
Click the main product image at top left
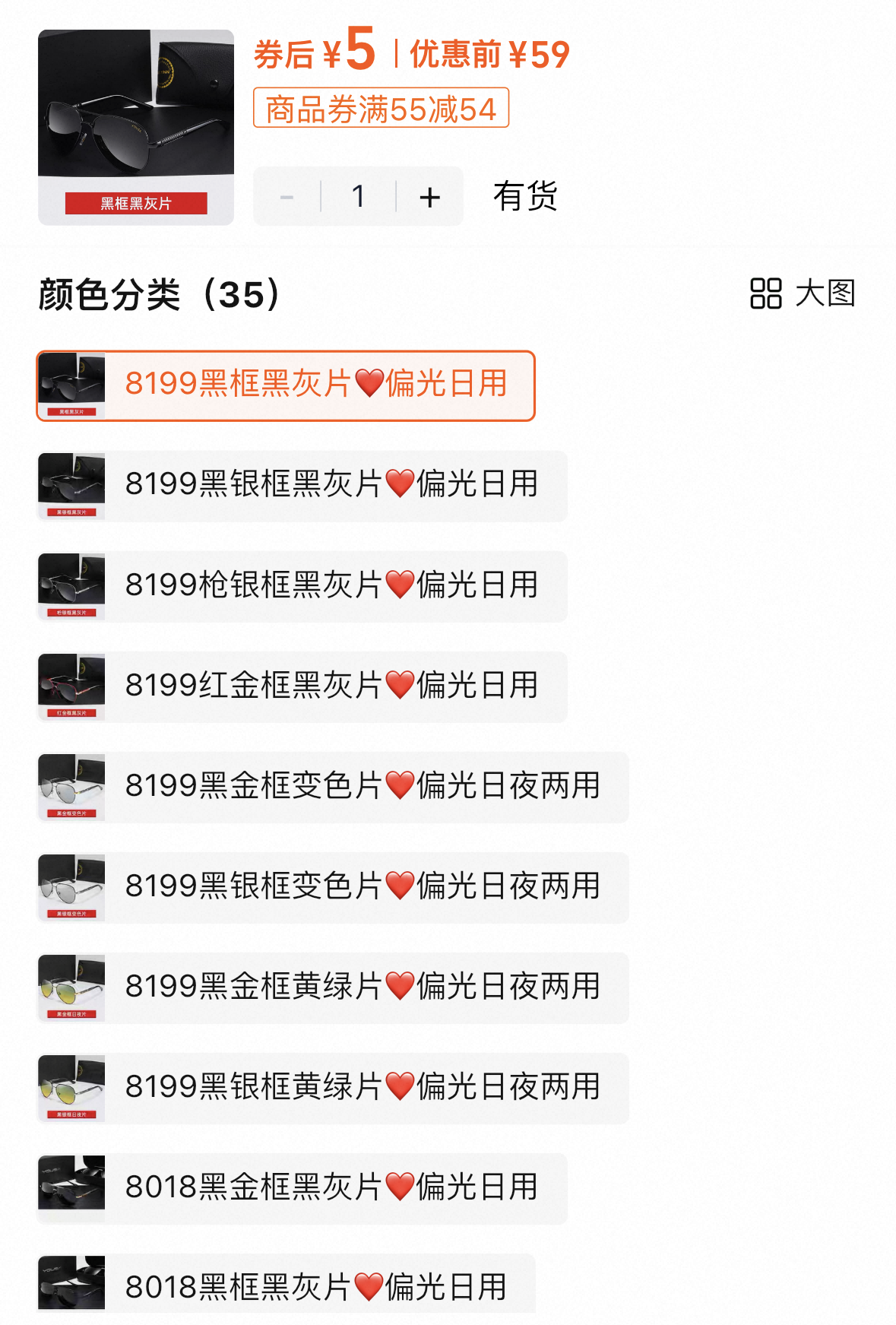135,122
